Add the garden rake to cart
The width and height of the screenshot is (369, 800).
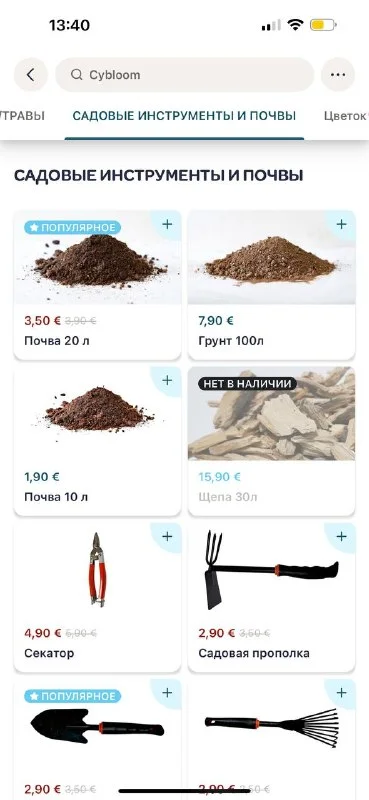[x=341, y=693]
